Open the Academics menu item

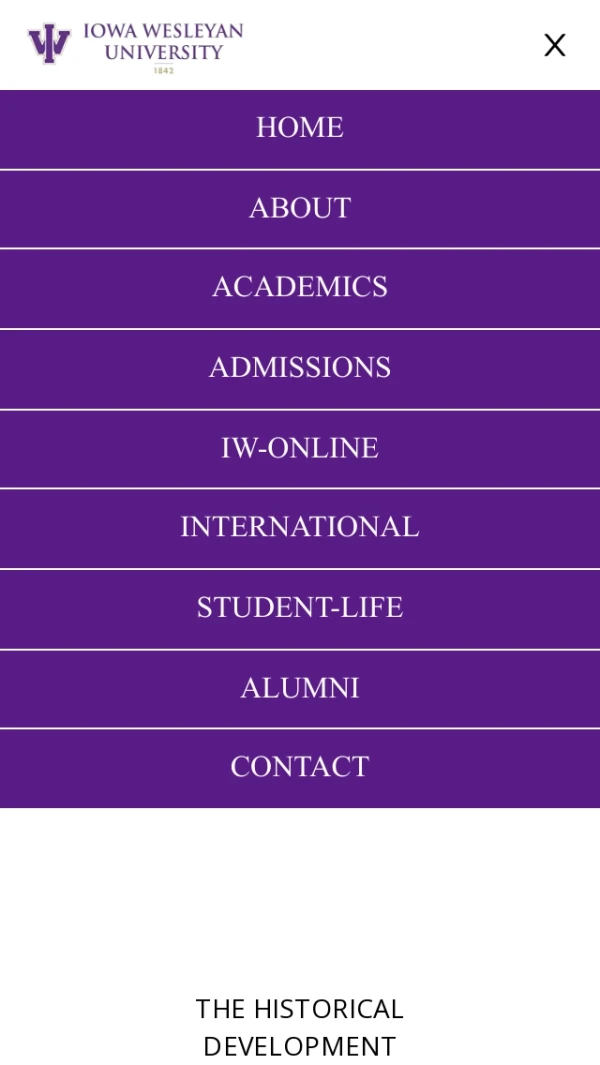pos(300,288)
